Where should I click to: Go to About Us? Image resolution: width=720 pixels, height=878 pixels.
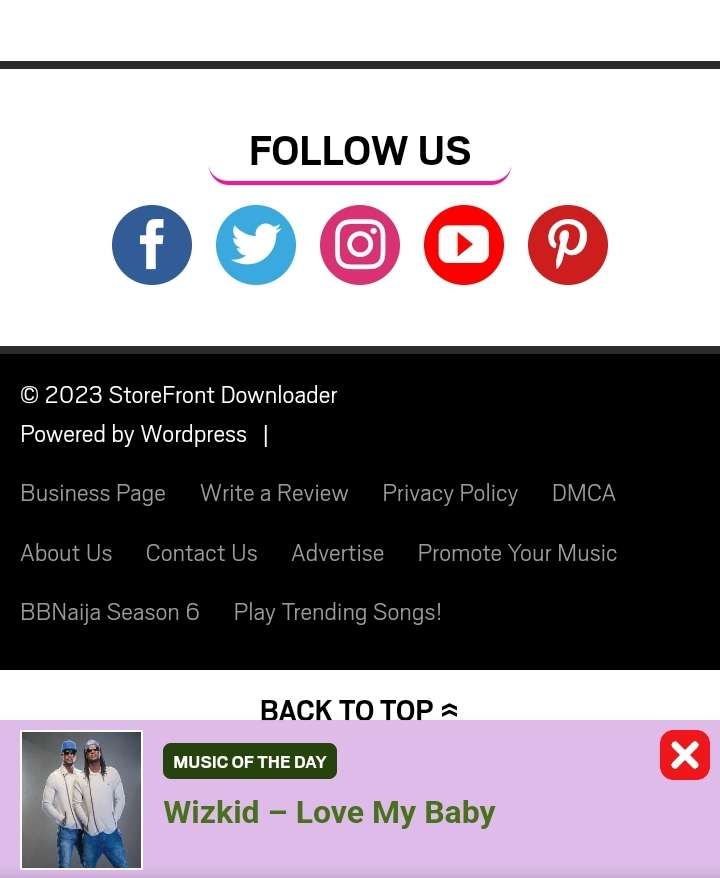[x=66, y=553]
